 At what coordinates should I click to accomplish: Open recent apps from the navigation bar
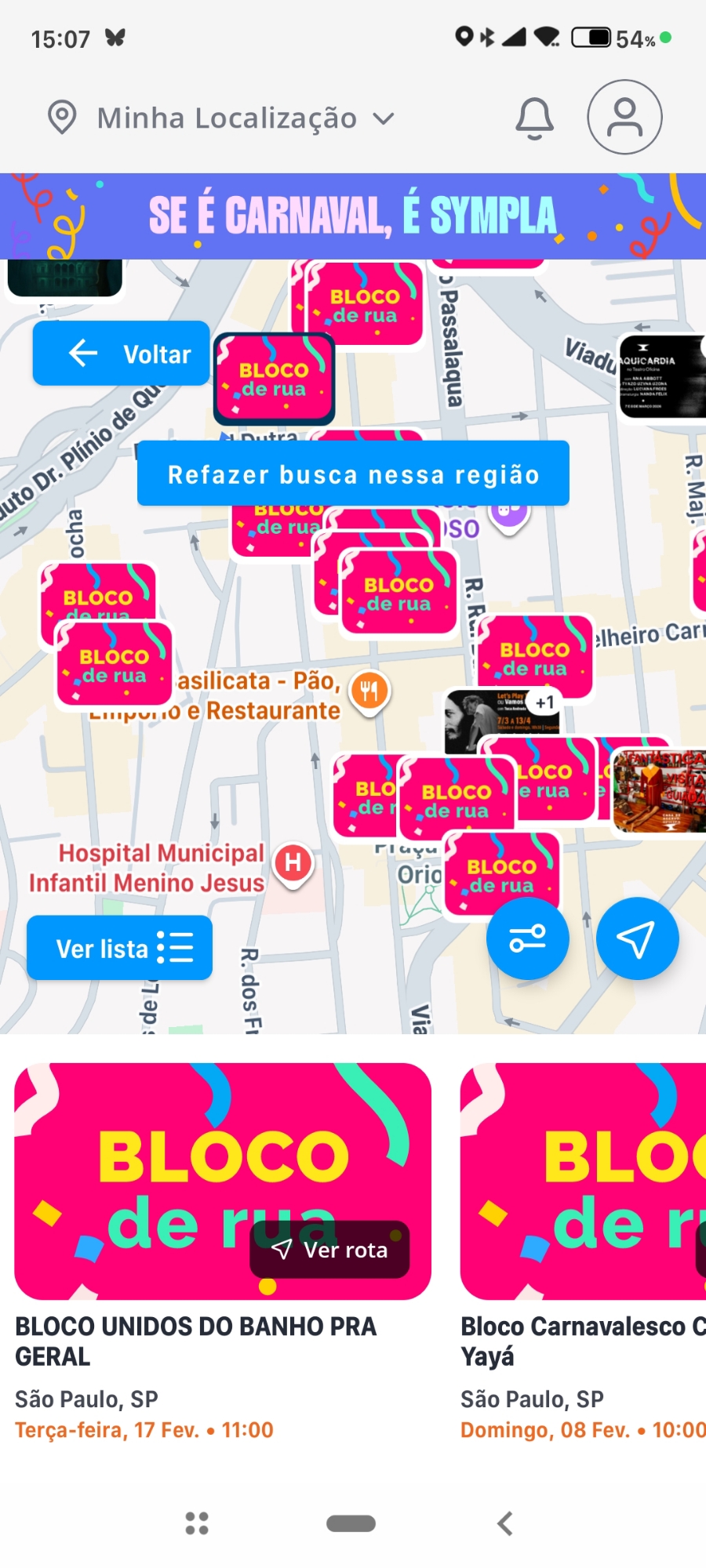coord(197,1523)
